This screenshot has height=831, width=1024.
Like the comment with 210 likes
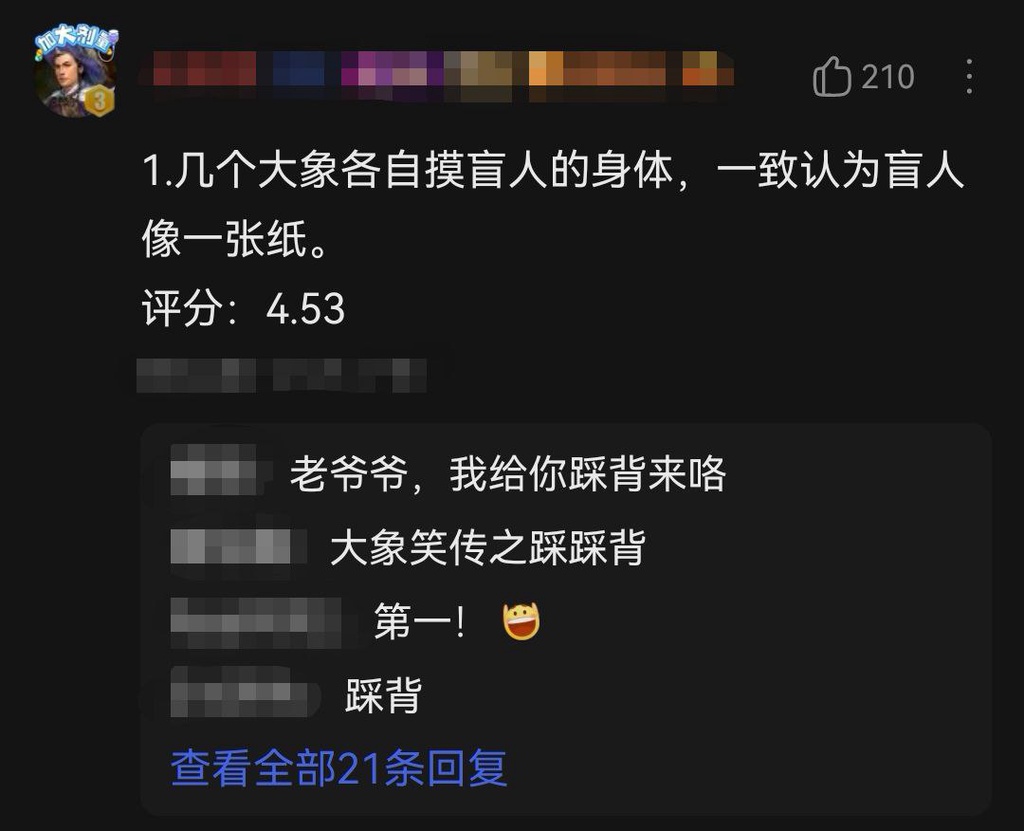tap(832, 77)
